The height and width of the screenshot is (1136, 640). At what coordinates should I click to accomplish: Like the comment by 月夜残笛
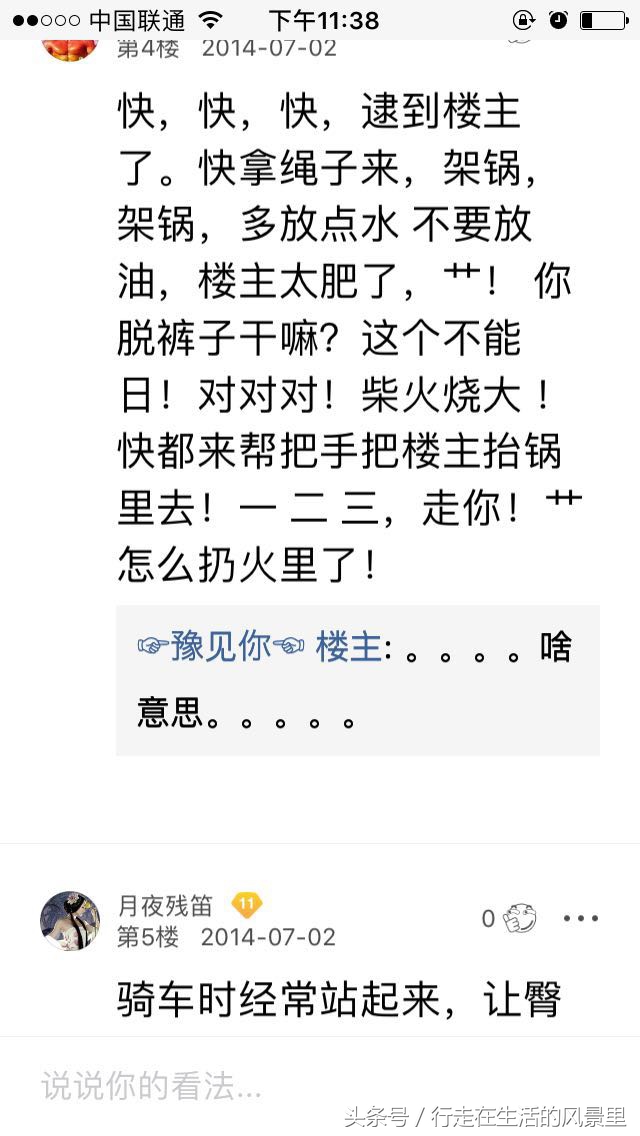click(x=519, y=917)
